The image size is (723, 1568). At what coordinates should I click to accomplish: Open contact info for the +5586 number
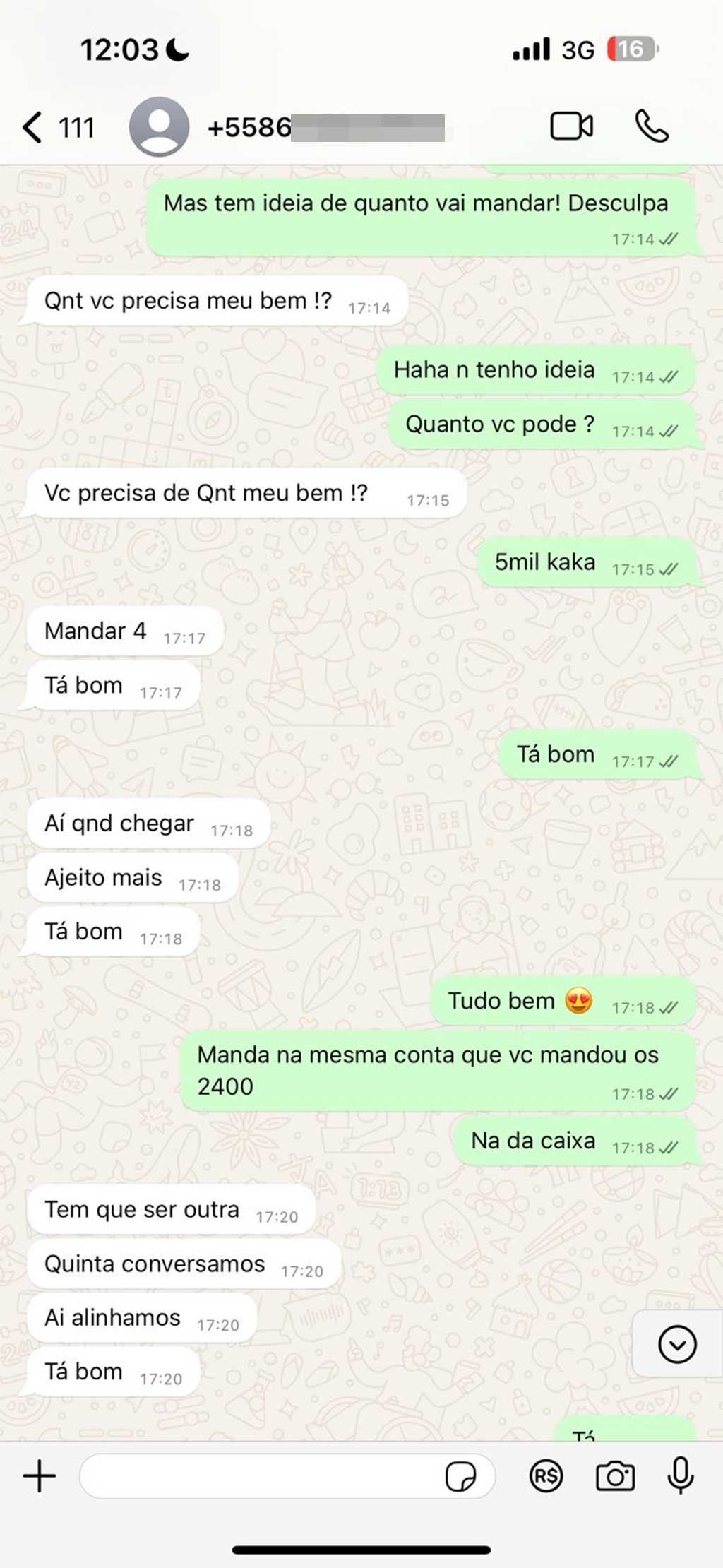pyautogui.click(x=326, y=128)
